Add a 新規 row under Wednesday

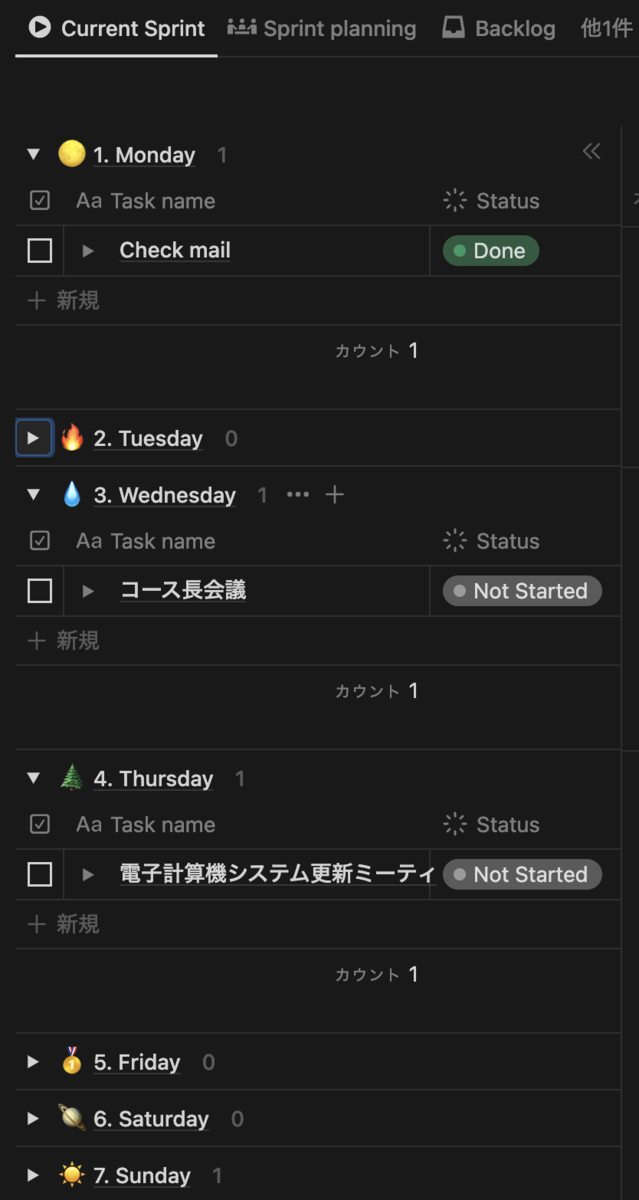click(x=65, y=640)
